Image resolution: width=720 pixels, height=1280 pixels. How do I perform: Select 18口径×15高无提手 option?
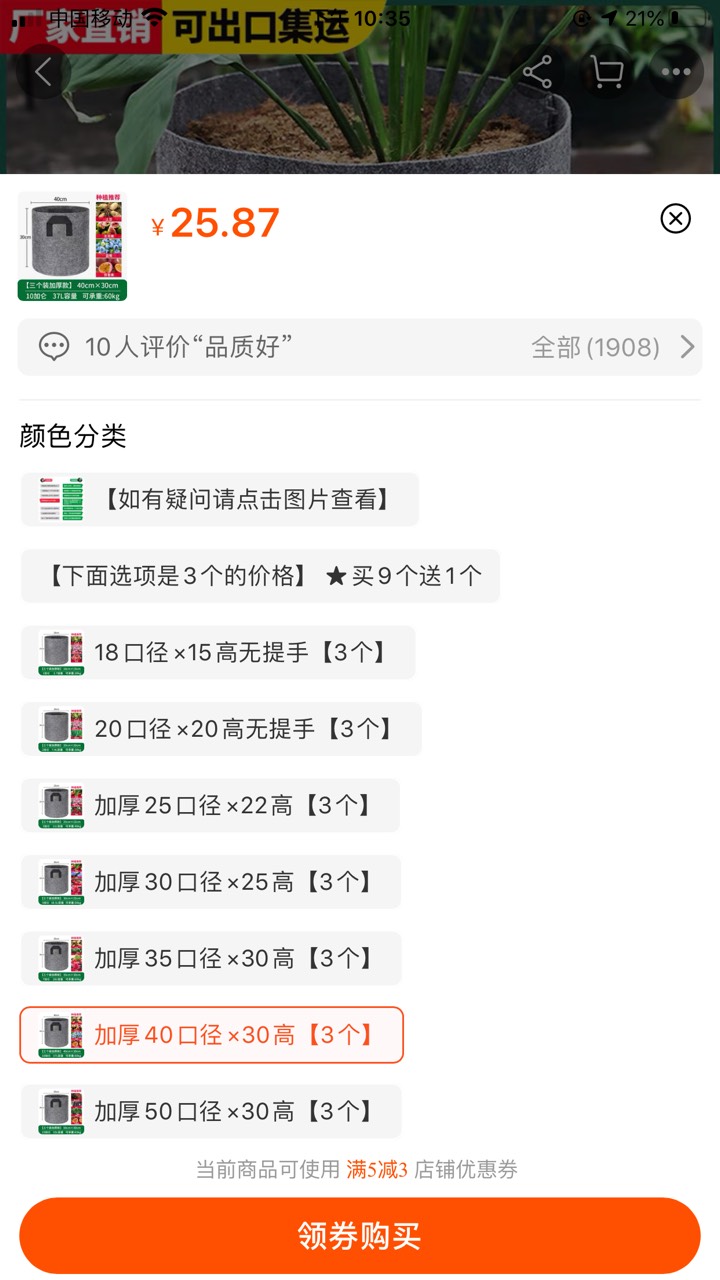pyautogui.click(x=218, y=653)
